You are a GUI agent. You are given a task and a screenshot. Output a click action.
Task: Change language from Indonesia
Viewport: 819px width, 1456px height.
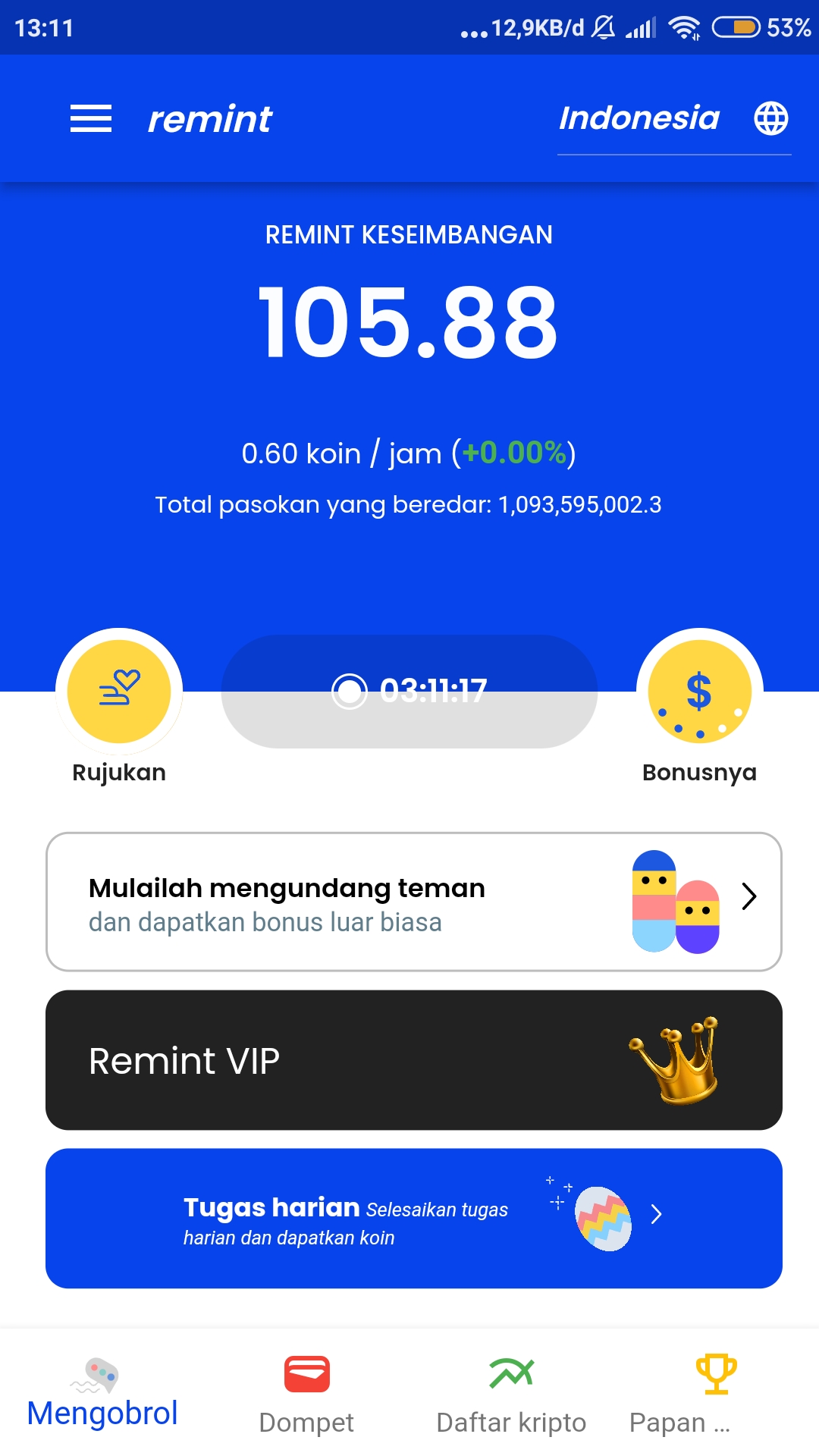674,118
